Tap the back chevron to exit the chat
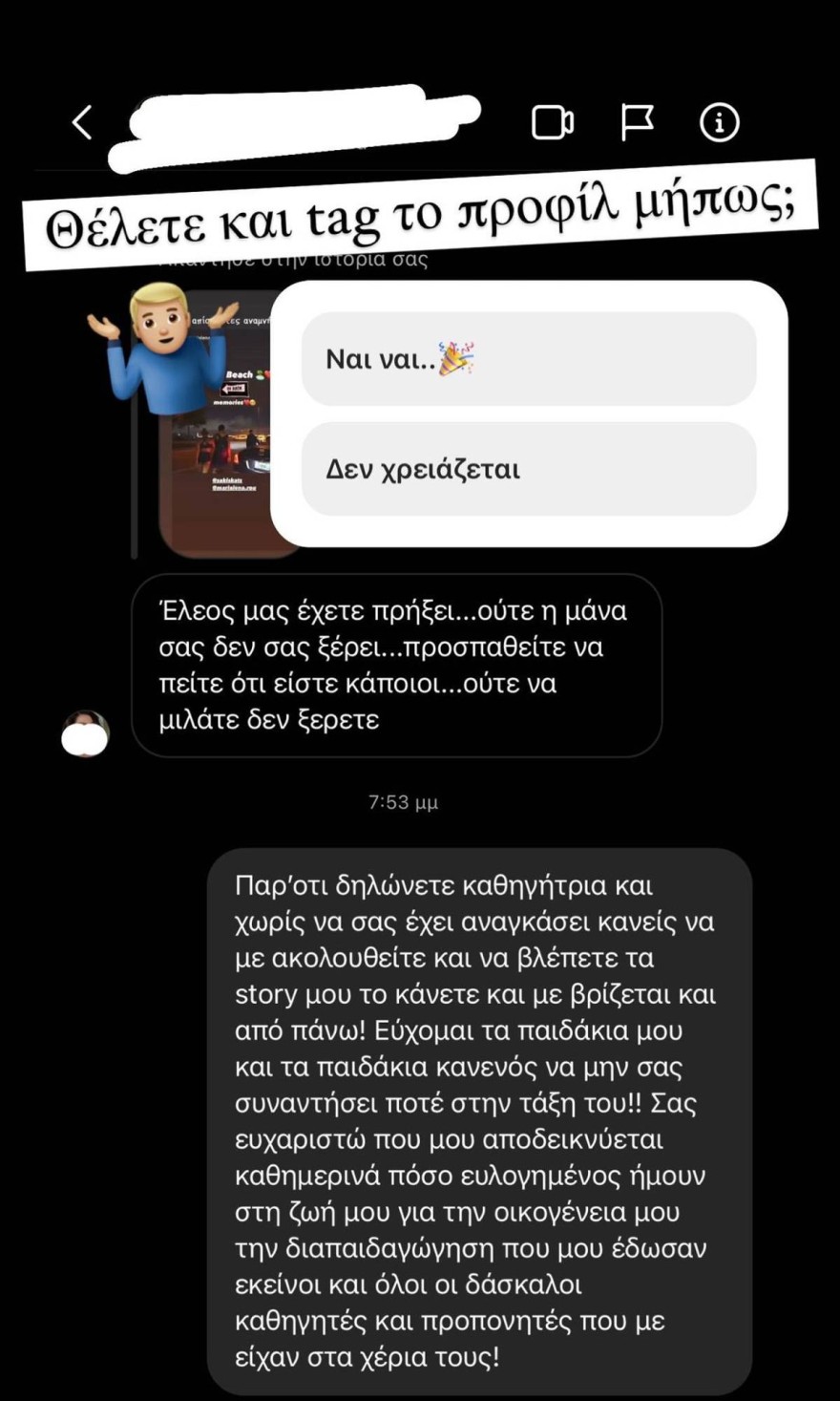Screen dimensions: 840x1401 click(x=81, y=121)
